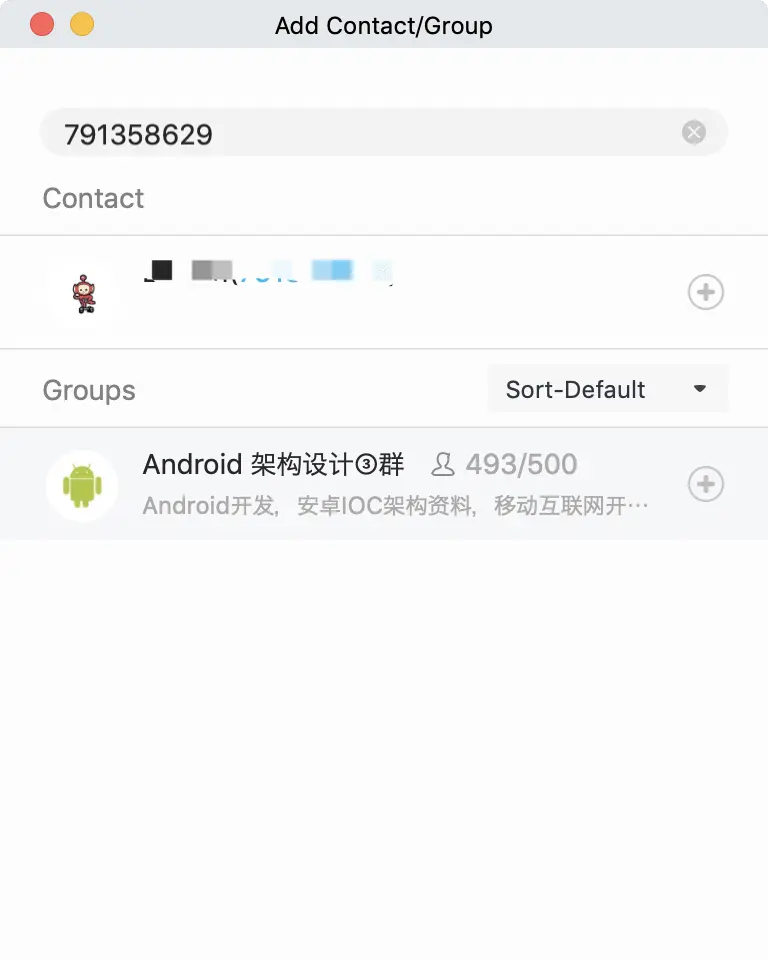
Task: Clear the search field text
Action: [x=694, y=132]
